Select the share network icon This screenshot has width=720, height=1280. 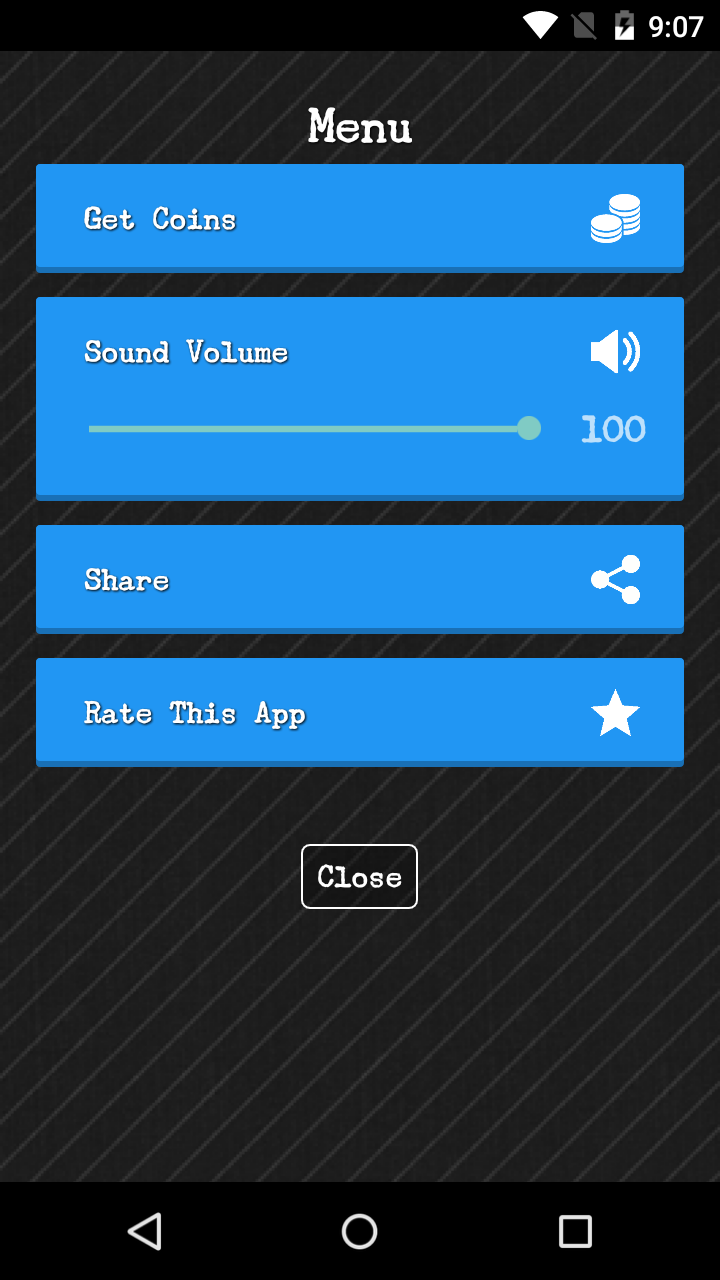click(x=614, y=578)
